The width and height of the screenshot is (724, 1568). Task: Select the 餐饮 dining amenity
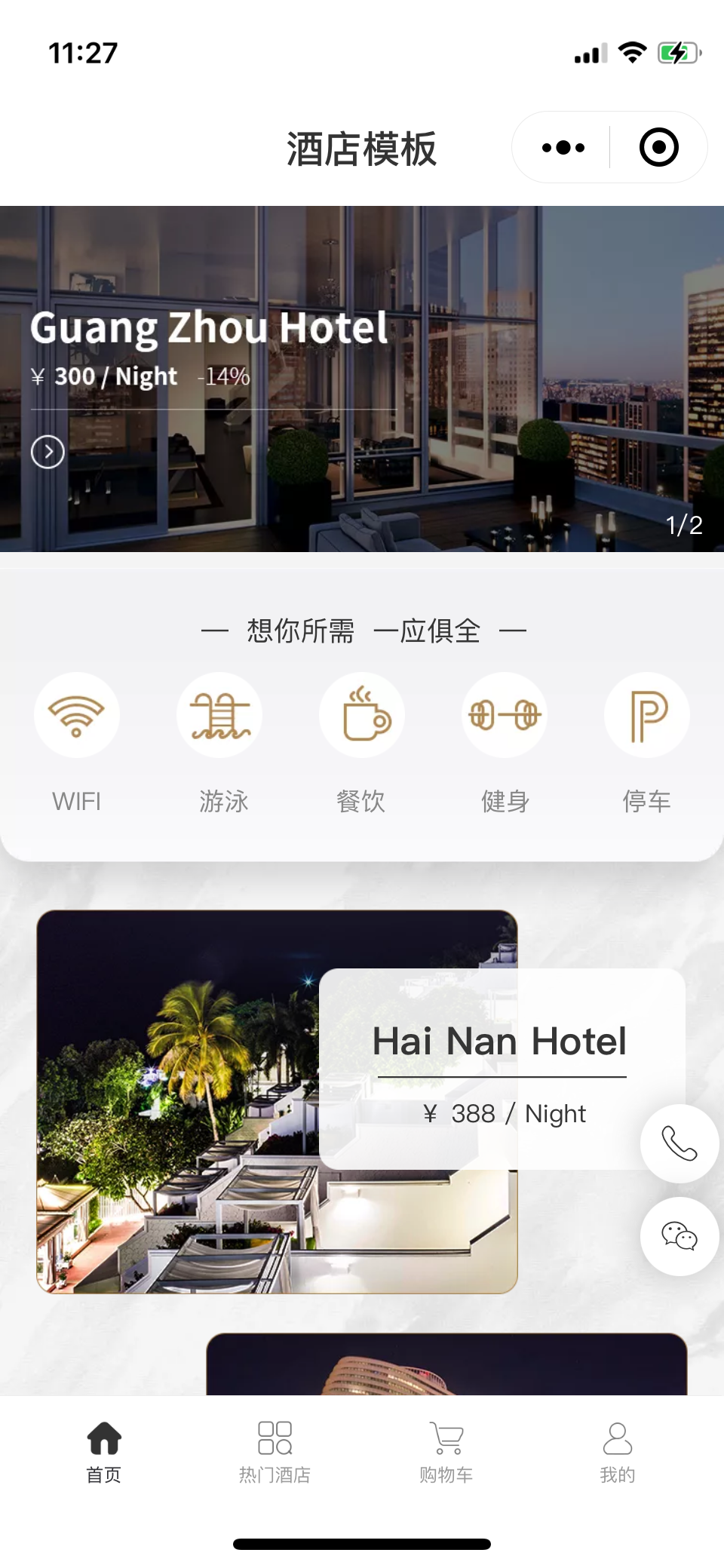[x=362, y=715]
